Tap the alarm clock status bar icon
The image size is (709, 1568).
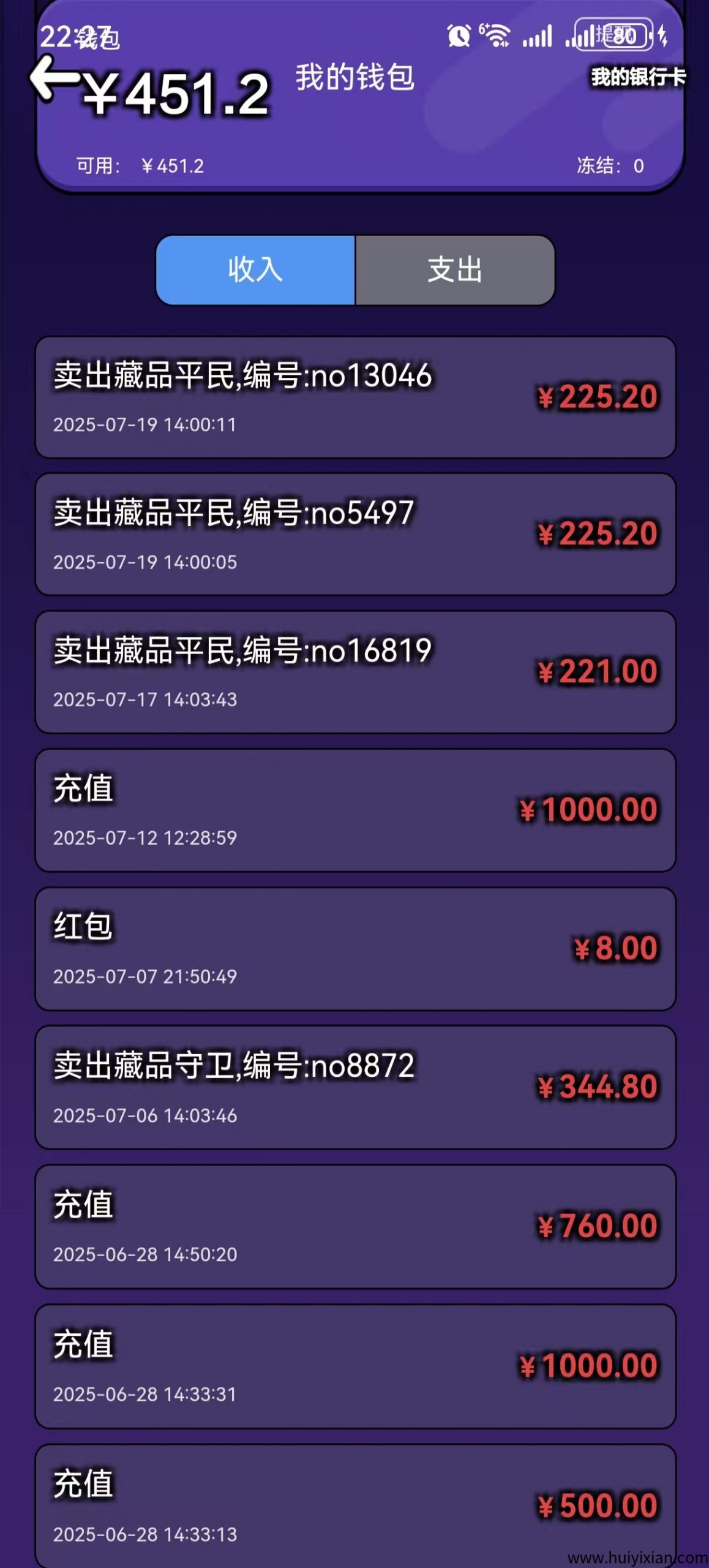point(460,36)
